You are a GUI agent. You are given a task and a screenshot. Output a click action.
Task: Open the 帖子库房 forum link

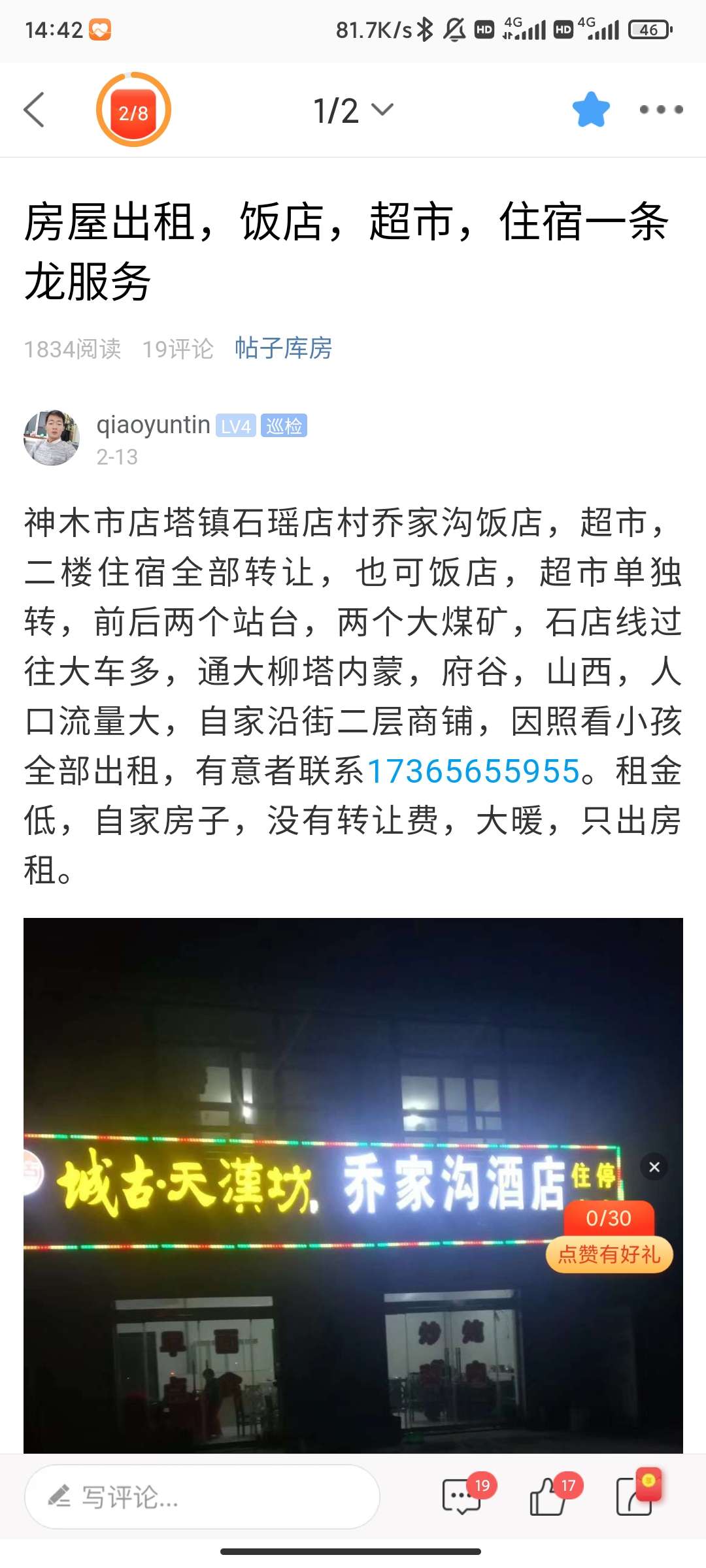tap(283, 349)
